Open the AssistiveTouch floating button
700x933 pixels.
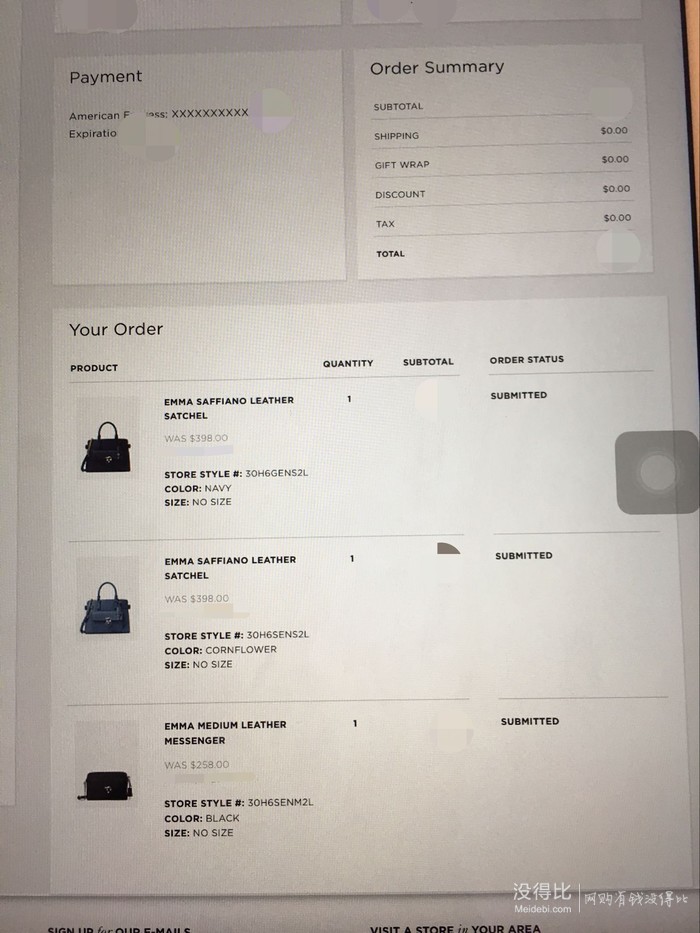657,472
